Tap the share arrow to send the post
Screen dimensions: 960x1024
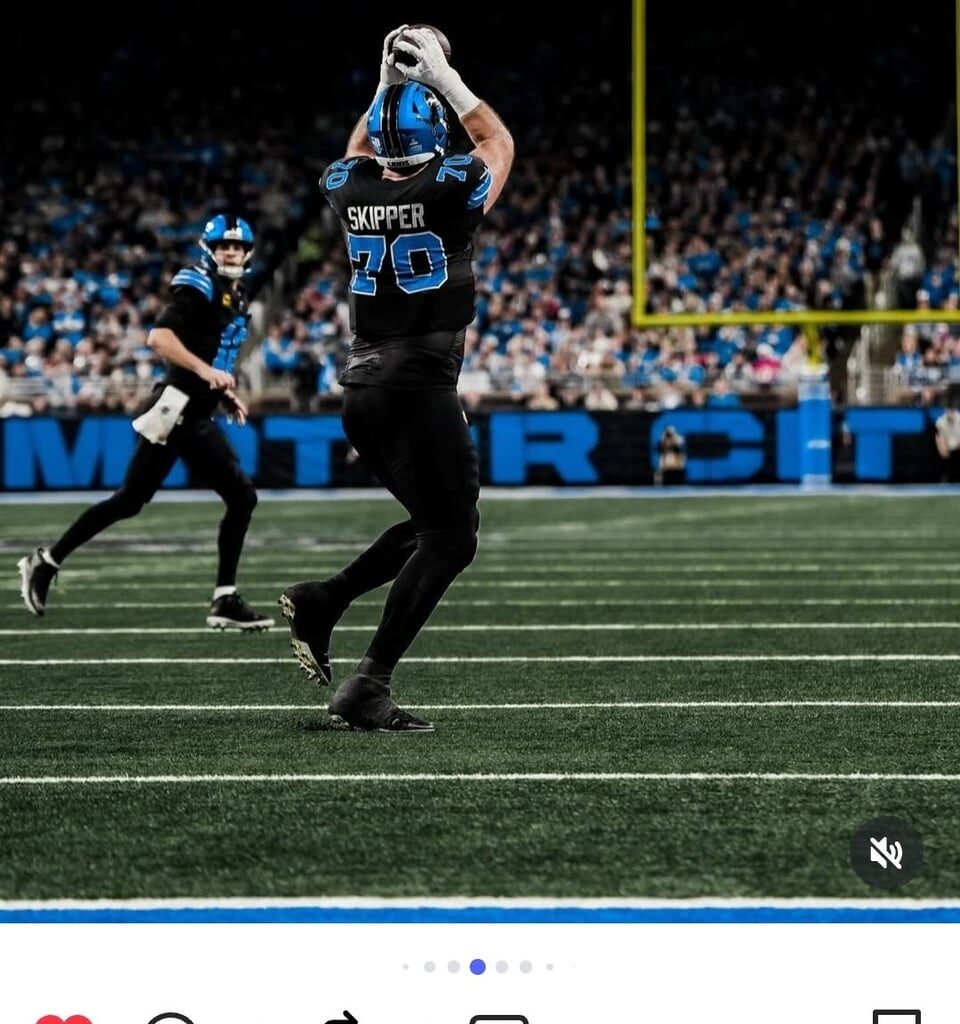pos(343,1015)
